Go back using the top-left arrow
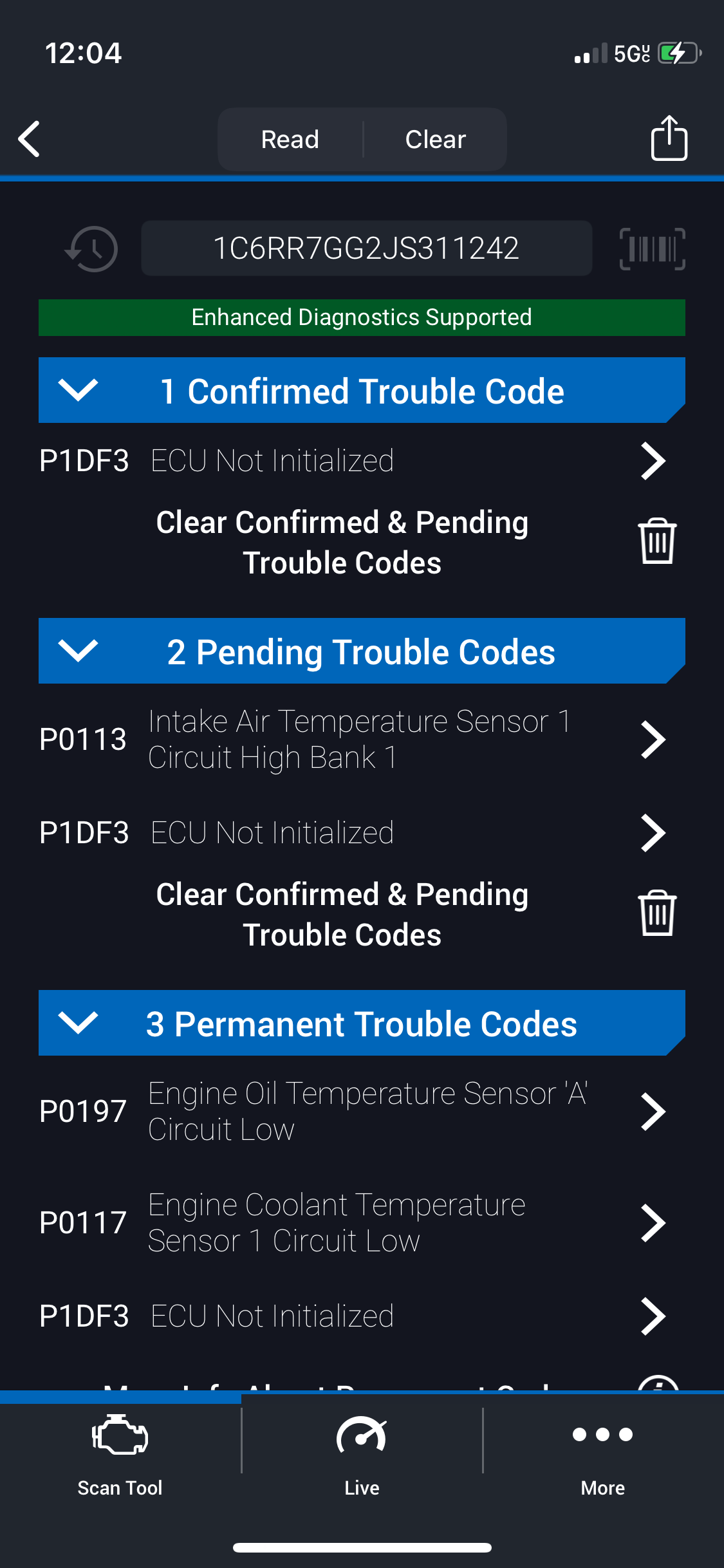Screen dimensions: 724x1568 30,138
